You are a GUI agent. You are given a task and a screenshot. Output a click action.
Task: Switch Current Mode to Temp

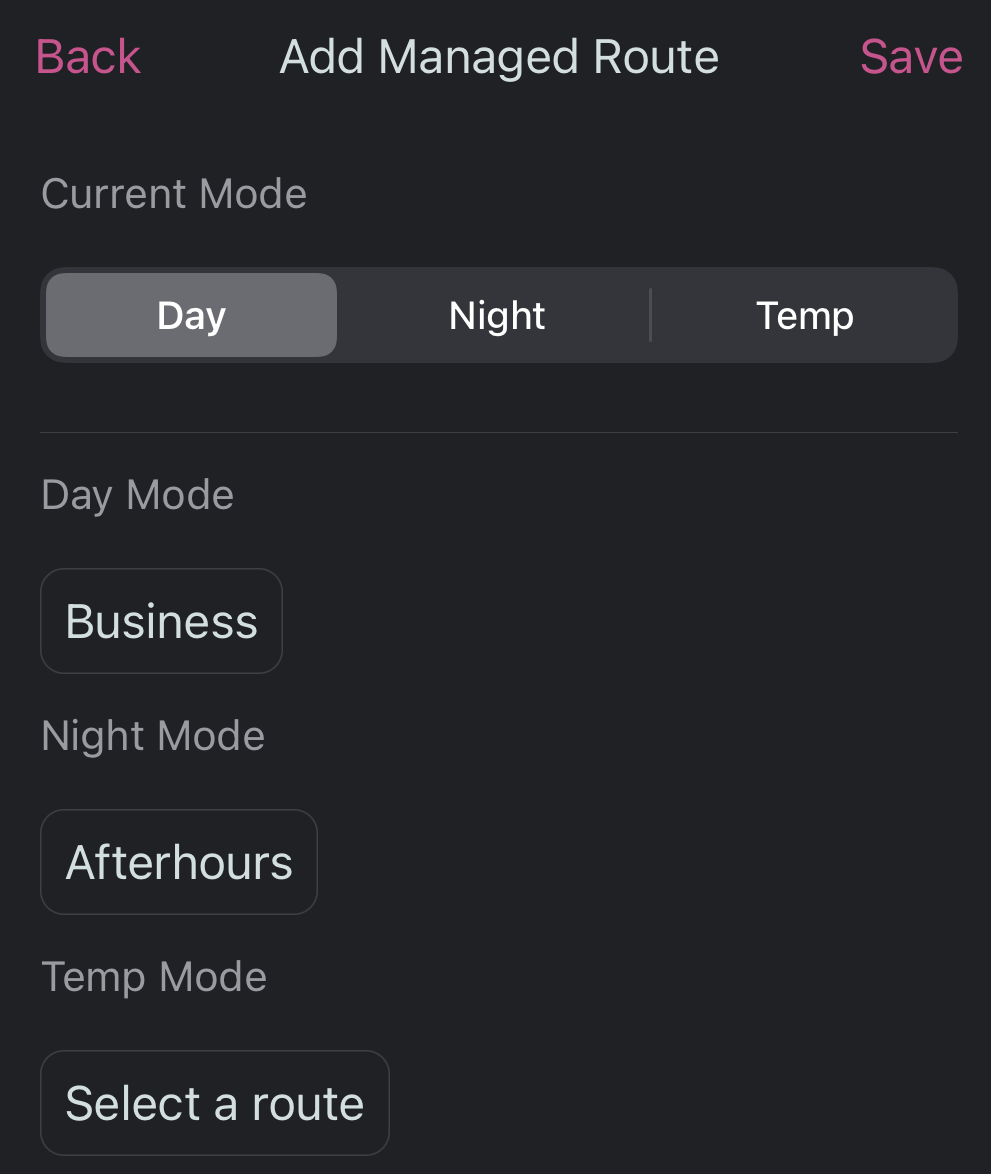point(804,314)
